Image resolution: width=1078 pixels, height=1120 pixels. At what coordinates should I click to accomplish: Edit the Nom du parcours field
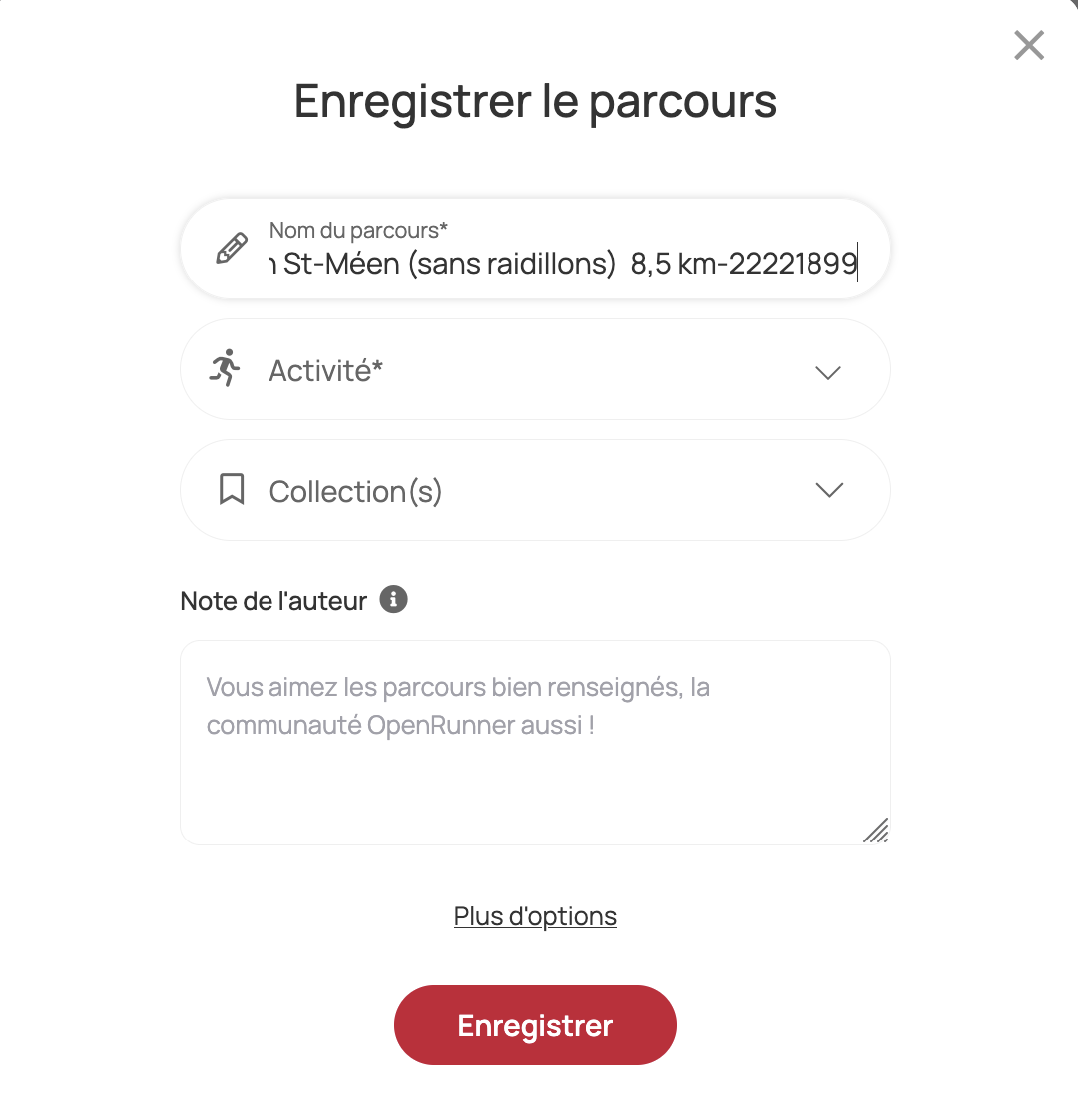(x=564, y=263)
